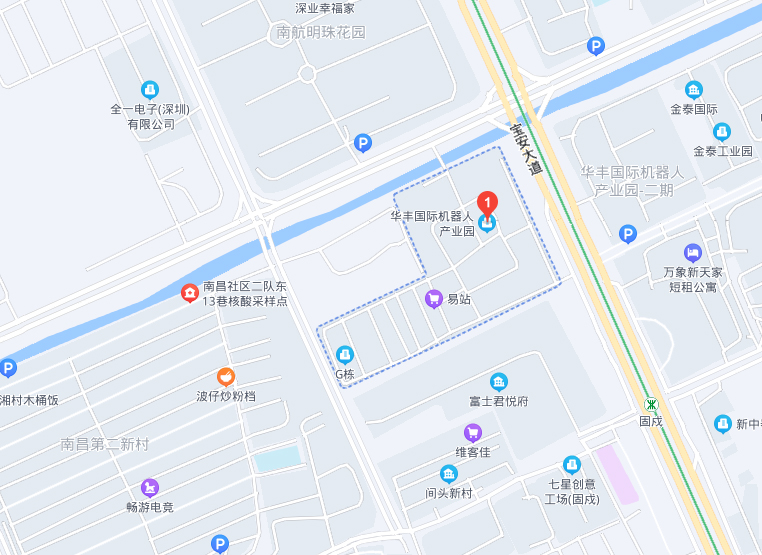The width and height of the screenshot is (762, 555).
Task: Tap 全一电子(深圳)有限公司 marker
Action: (x=150, y=89)
